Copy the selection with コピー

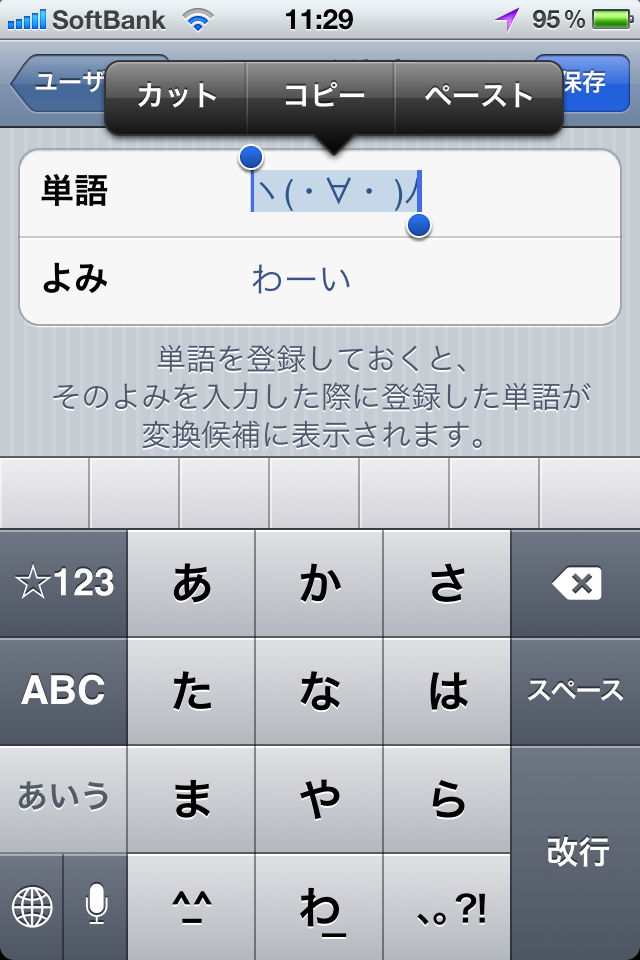pos(321,96)
